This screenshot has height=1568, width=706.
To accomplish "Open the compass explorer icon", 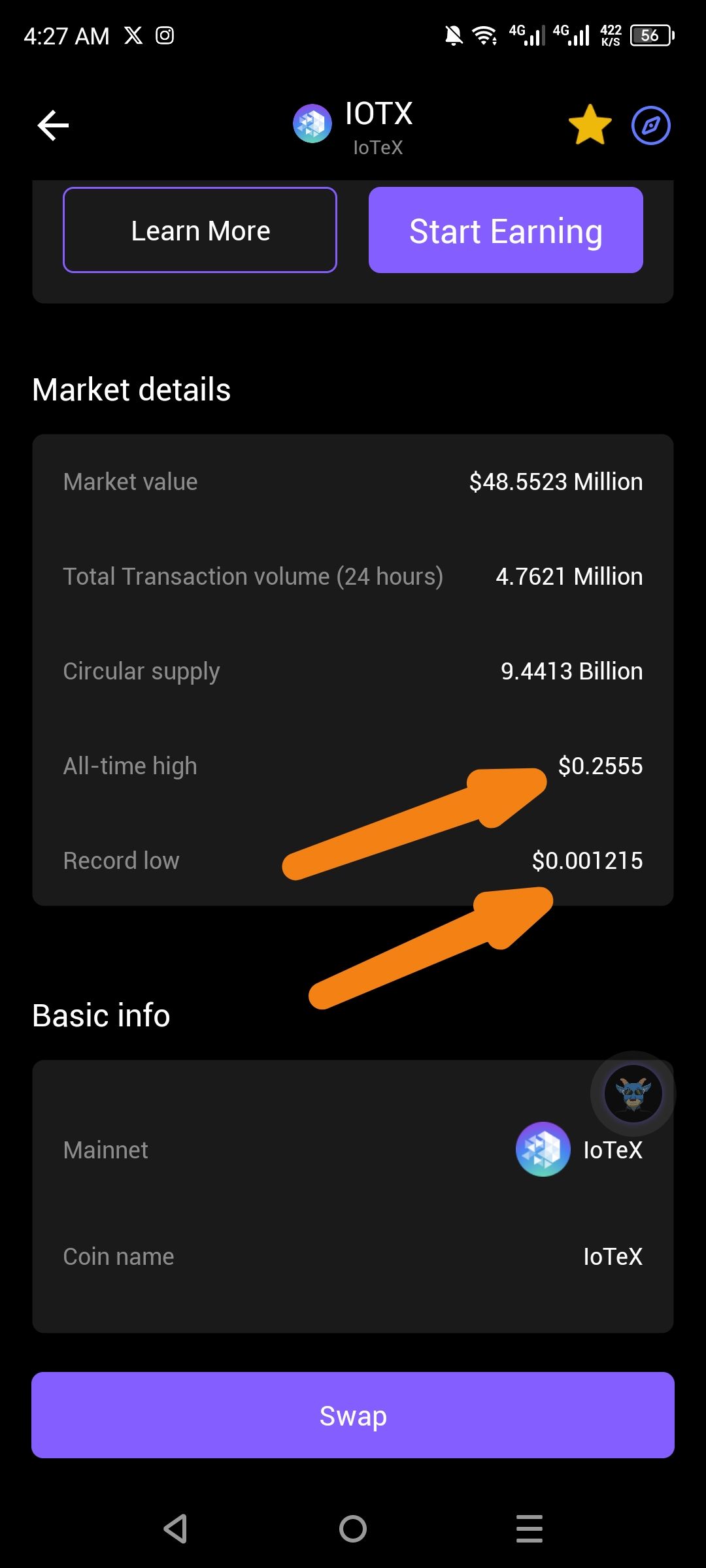I will click(x=650, y=125).
